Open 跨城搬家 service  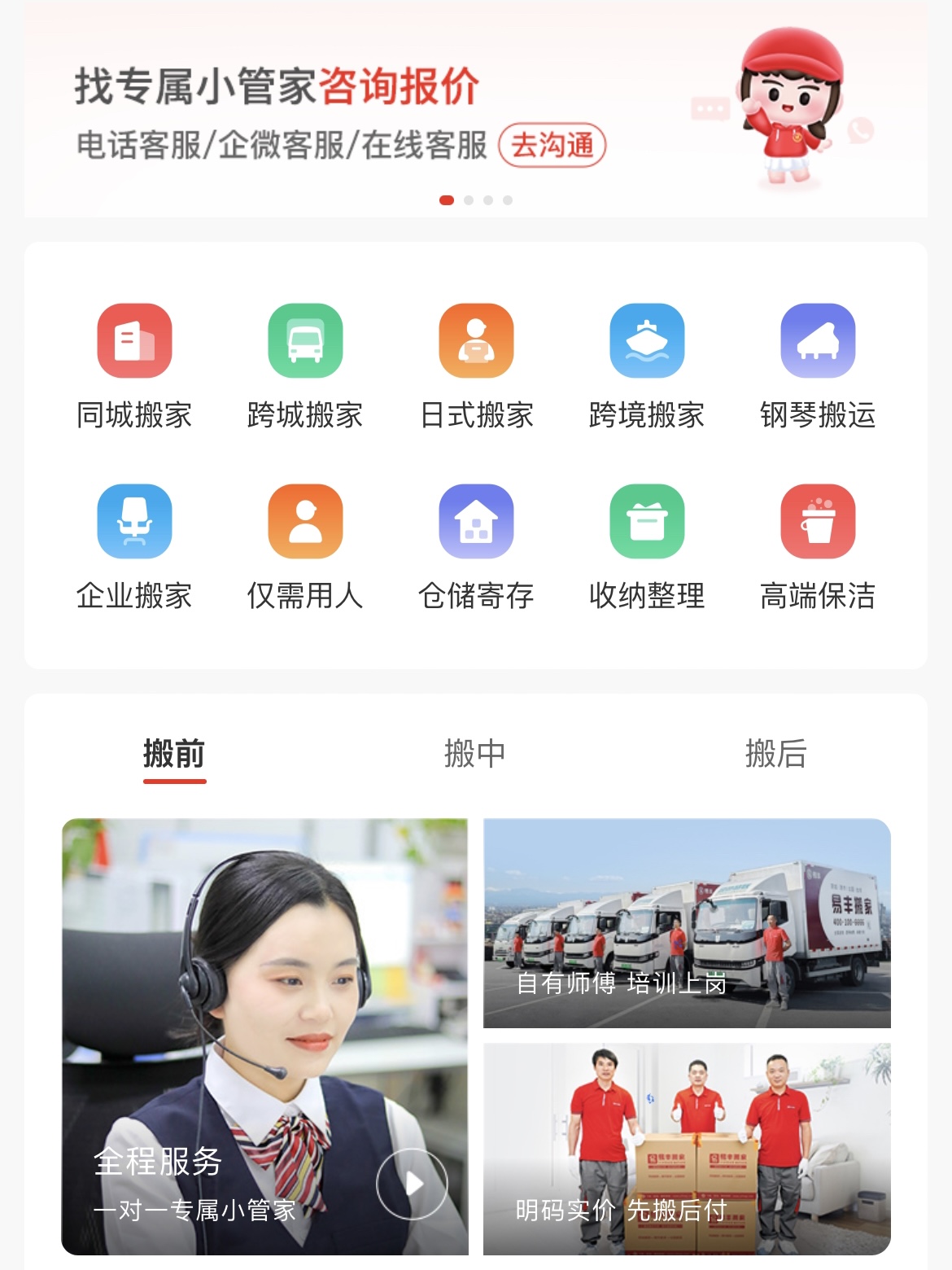305,366
